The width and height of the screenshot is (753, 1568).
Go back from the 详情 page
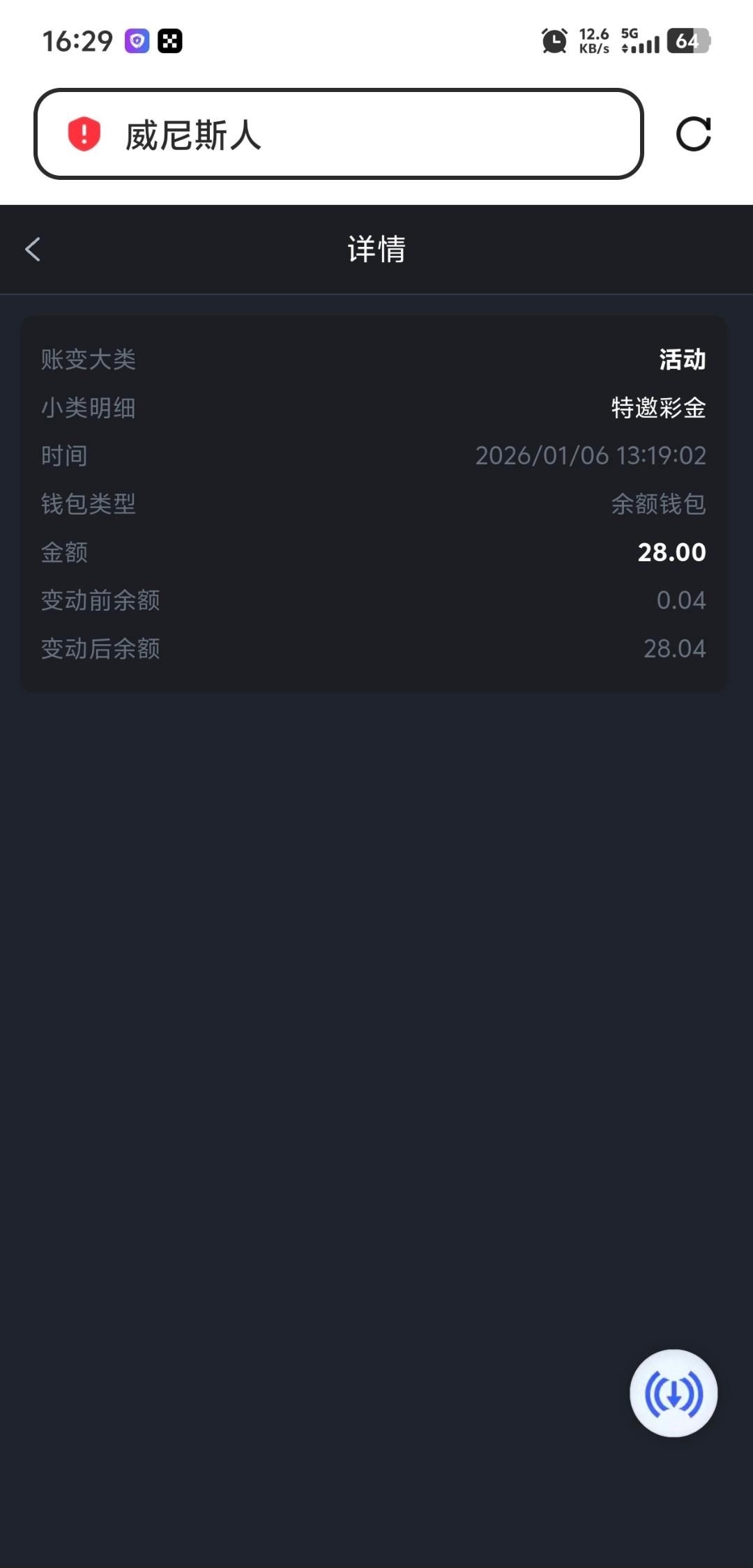[33, 250]
